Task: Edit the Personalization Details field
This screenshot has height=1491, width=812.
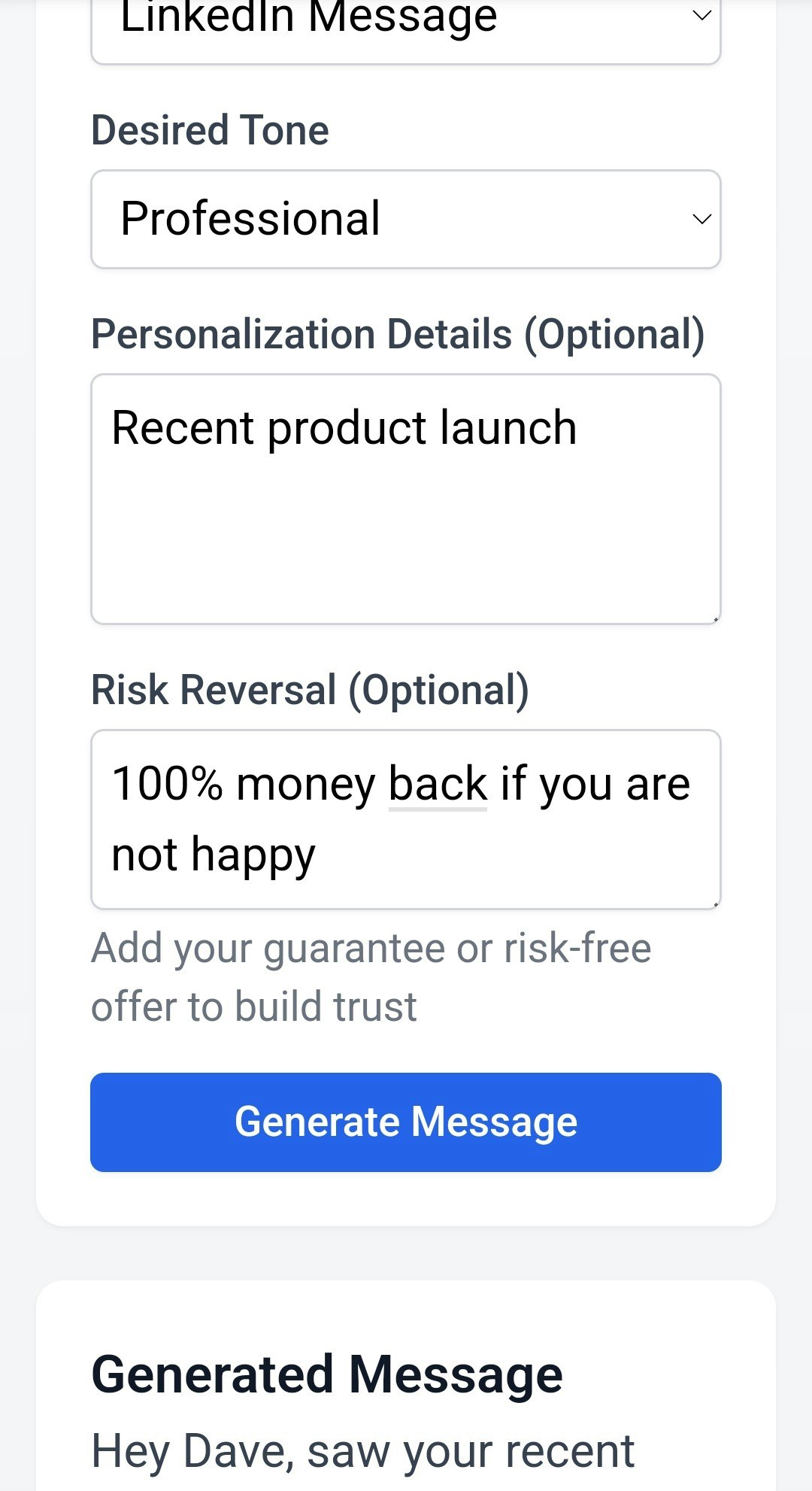Action: point(406,500)
